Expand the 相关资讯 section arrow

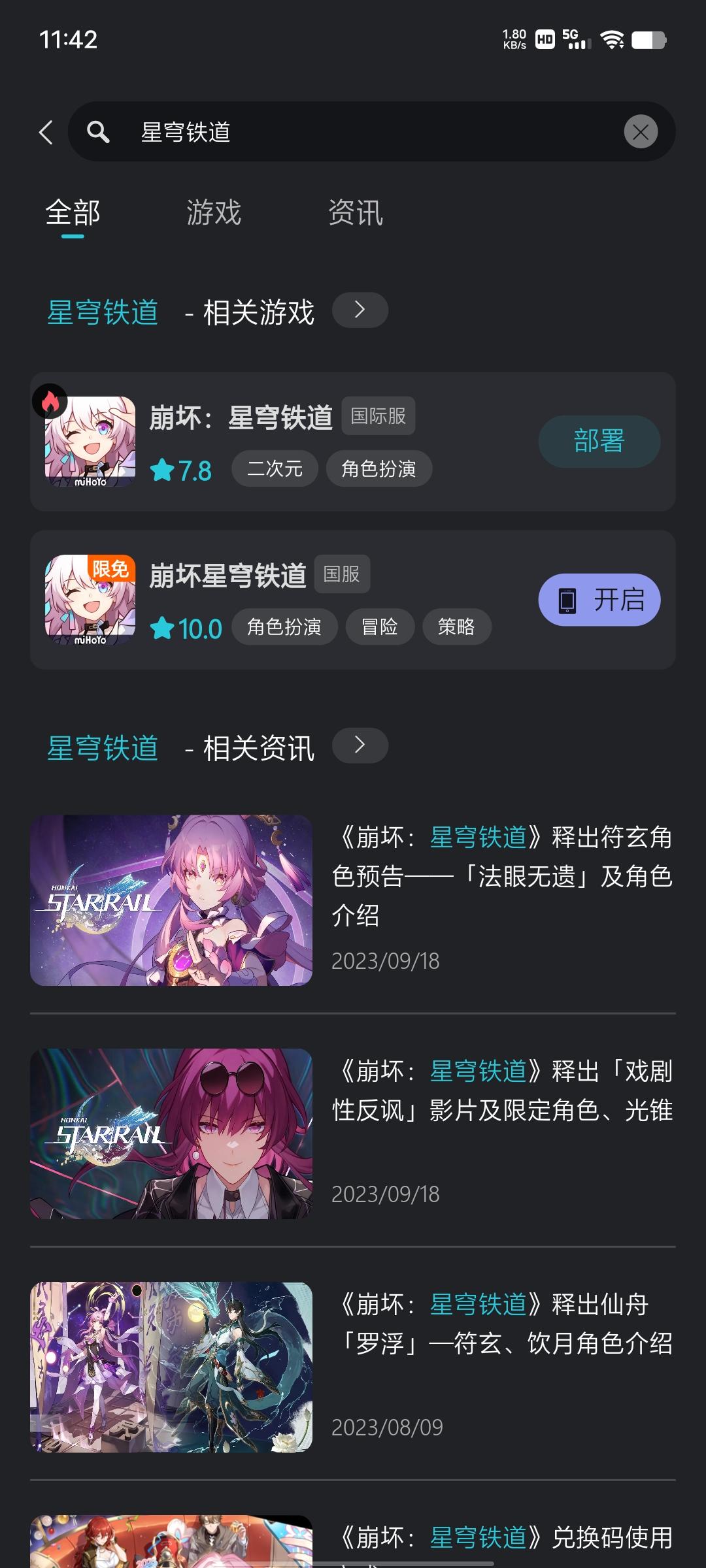point(360,745)
